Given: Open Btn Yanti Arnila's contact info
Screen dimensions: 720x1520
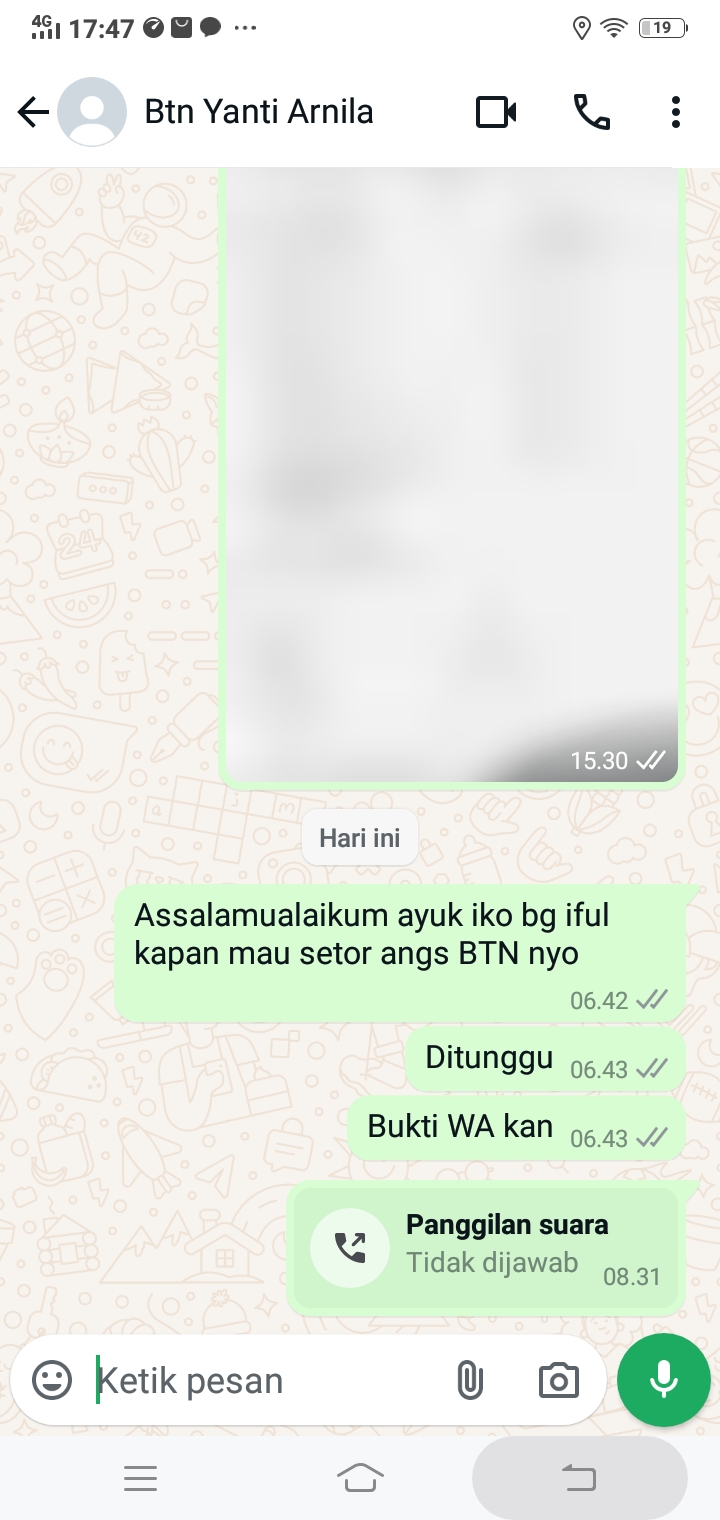Looking at the screenshot, I should 258,112.
